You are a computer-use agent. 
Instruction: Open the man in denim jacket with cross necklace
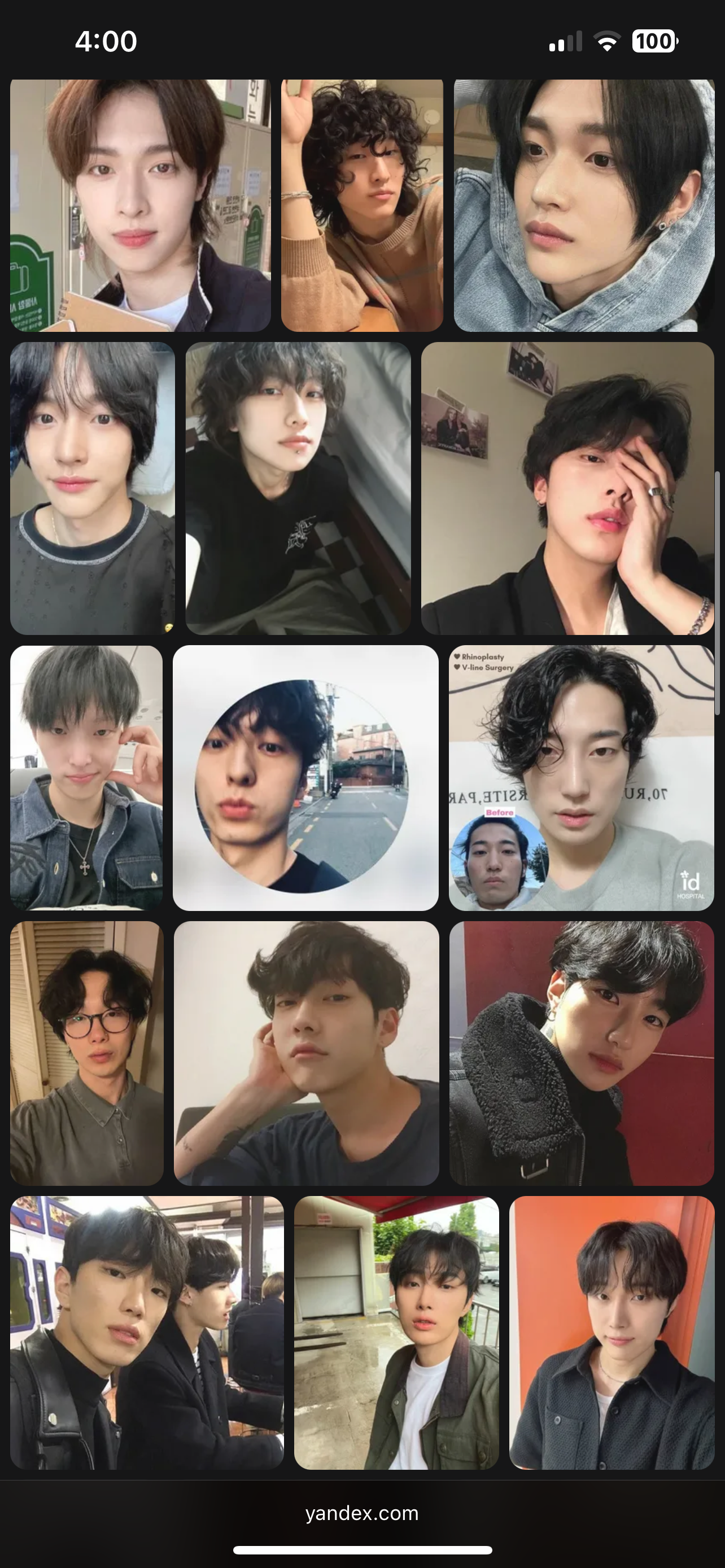click(x=86, y=778)
